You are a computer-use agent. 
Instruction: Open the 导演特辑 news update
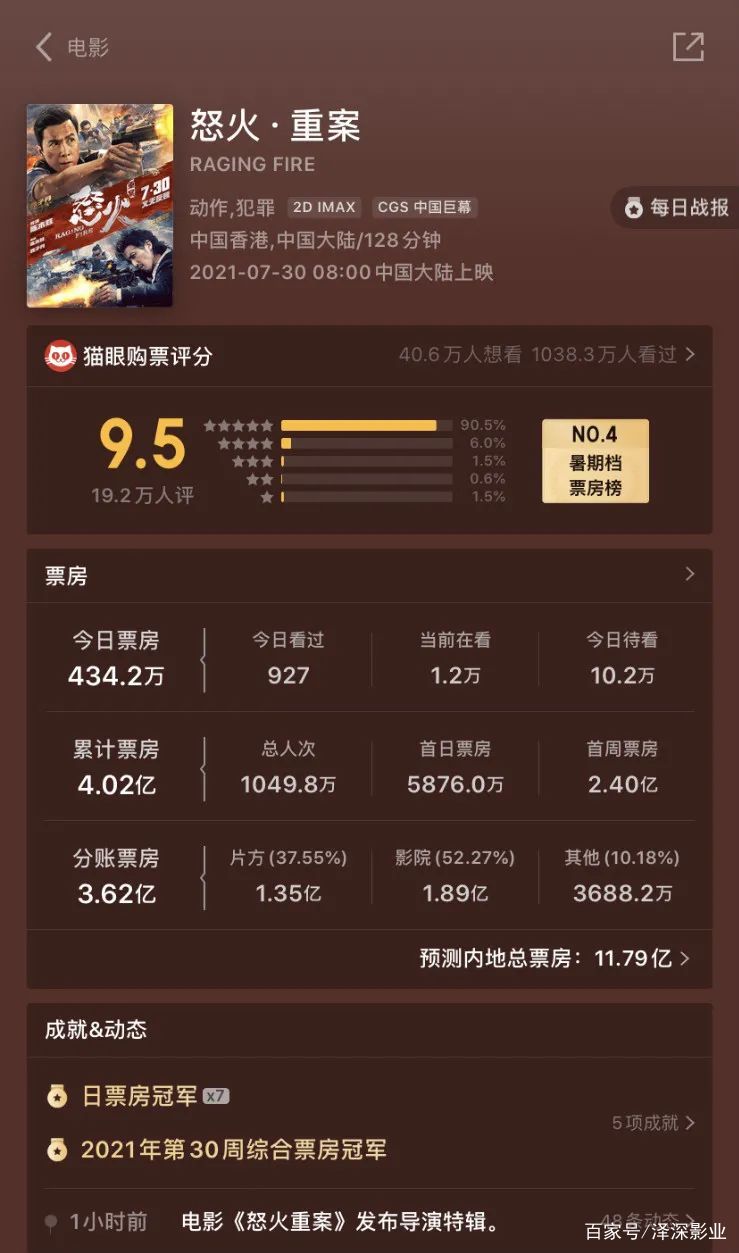340,1221
